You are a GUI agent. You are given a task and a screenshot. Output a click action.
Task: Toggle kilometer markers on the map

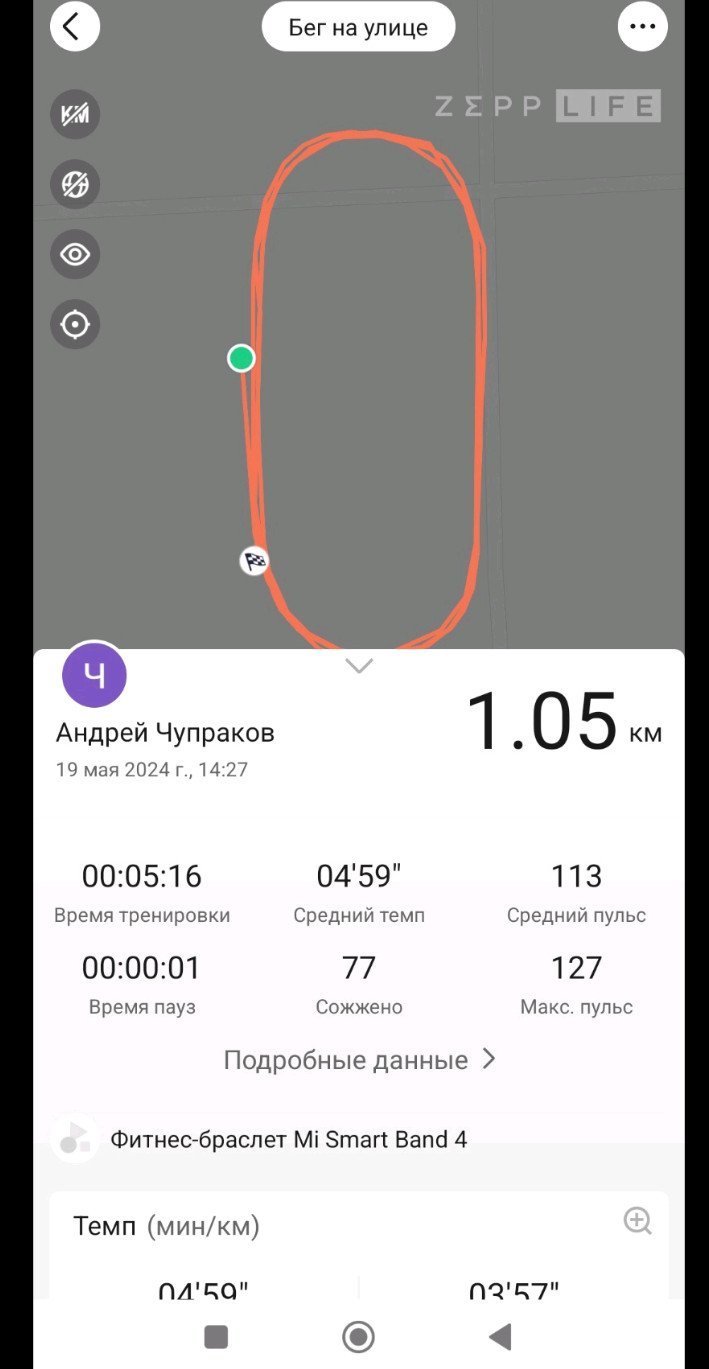75,114
